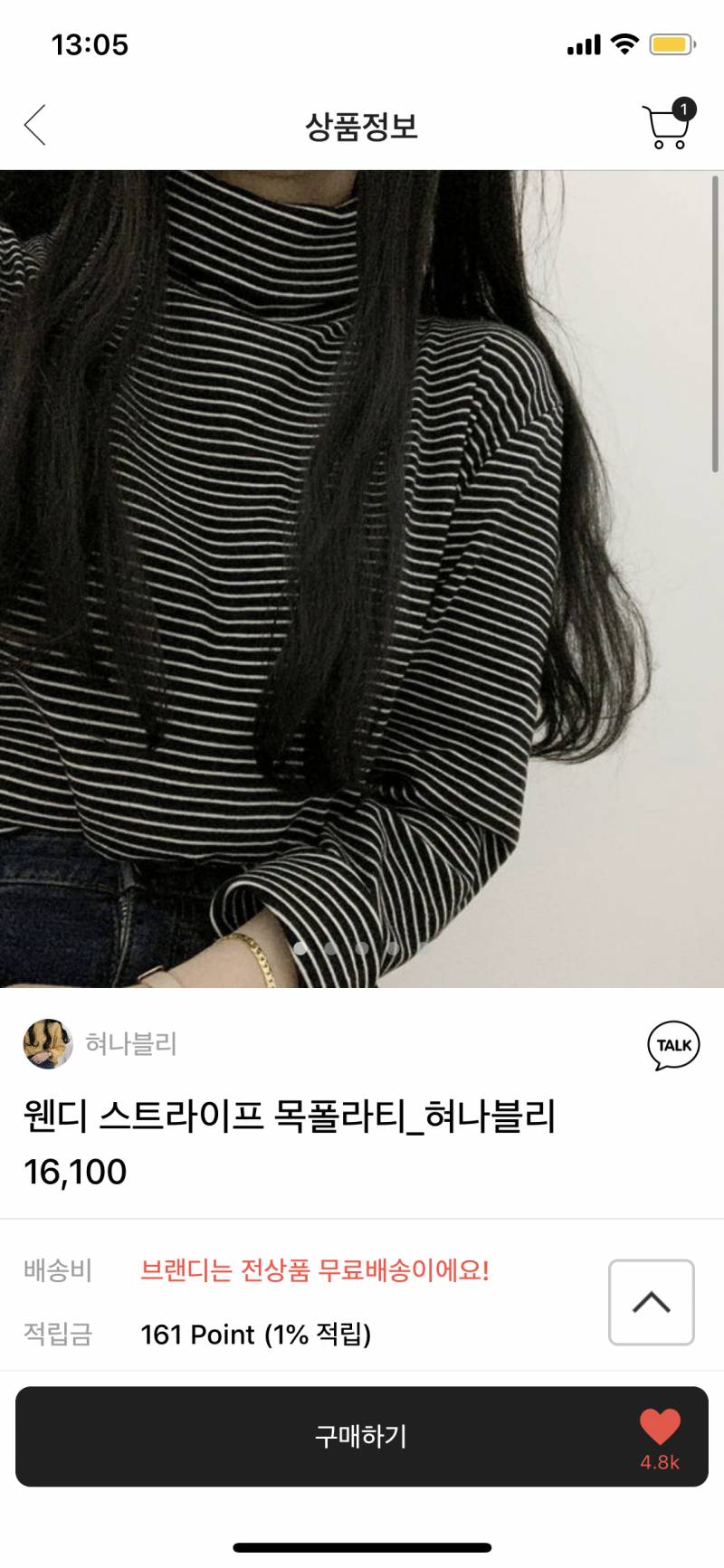
Task: Open the seller profile picture of 혀나블리
Action: tap(47, 1042)
